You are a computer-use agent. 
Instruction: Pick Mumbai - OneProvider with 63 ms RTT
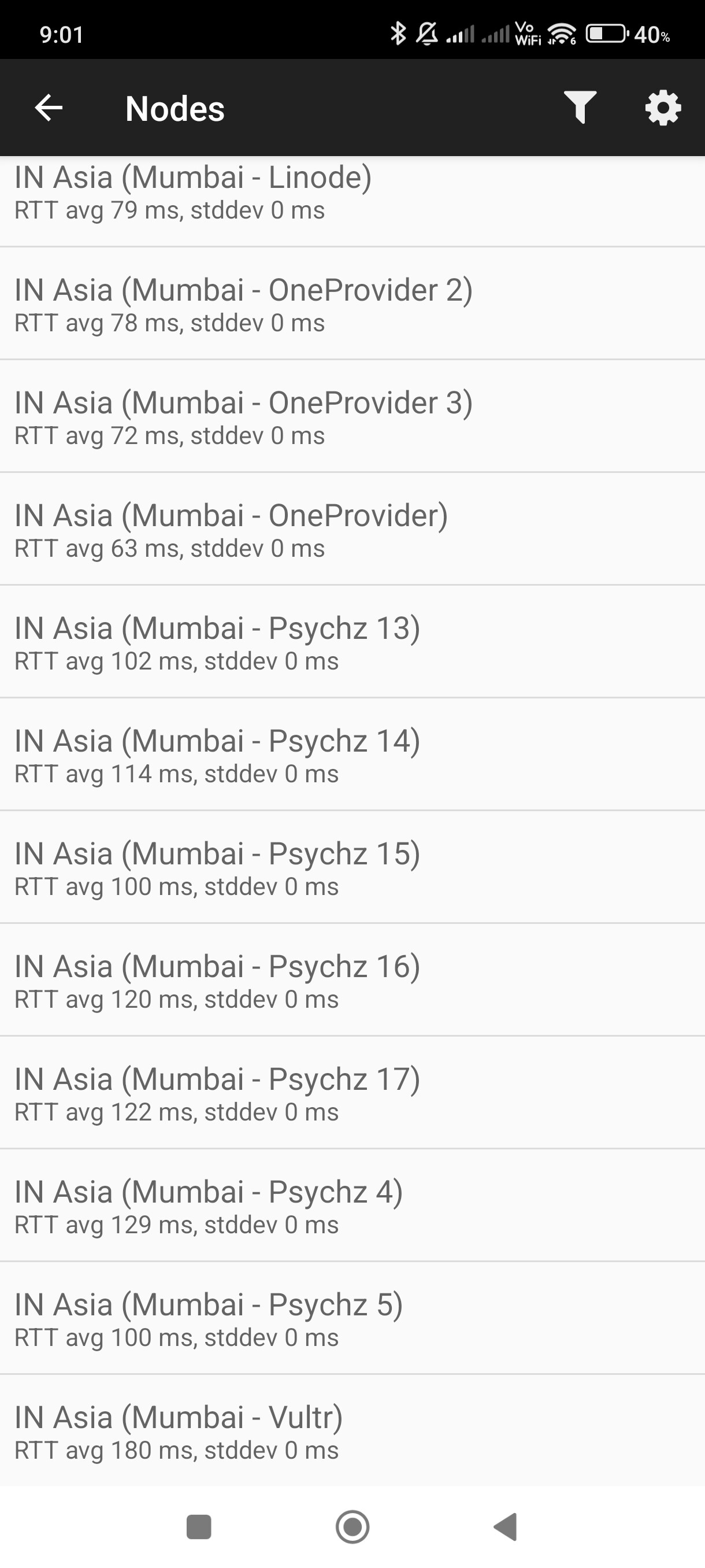(x=352, y=528)
